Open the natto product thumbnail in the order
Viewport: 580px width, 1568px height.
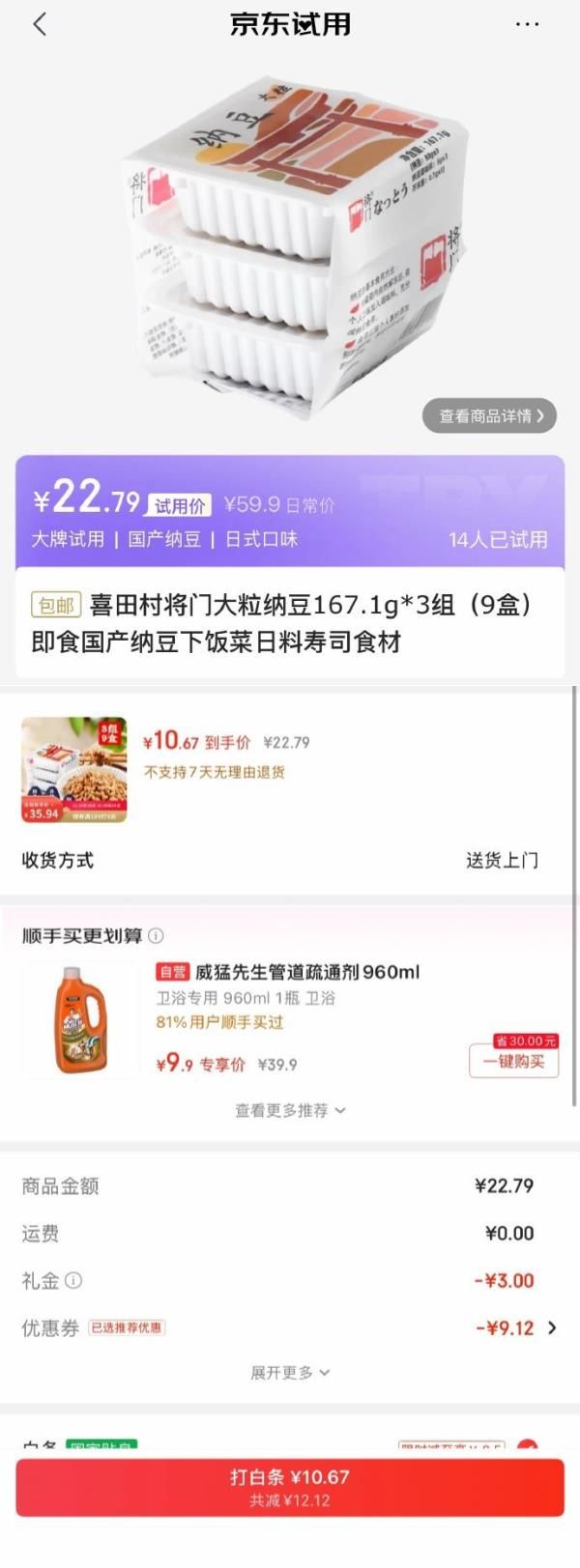[x=74, y=769]
